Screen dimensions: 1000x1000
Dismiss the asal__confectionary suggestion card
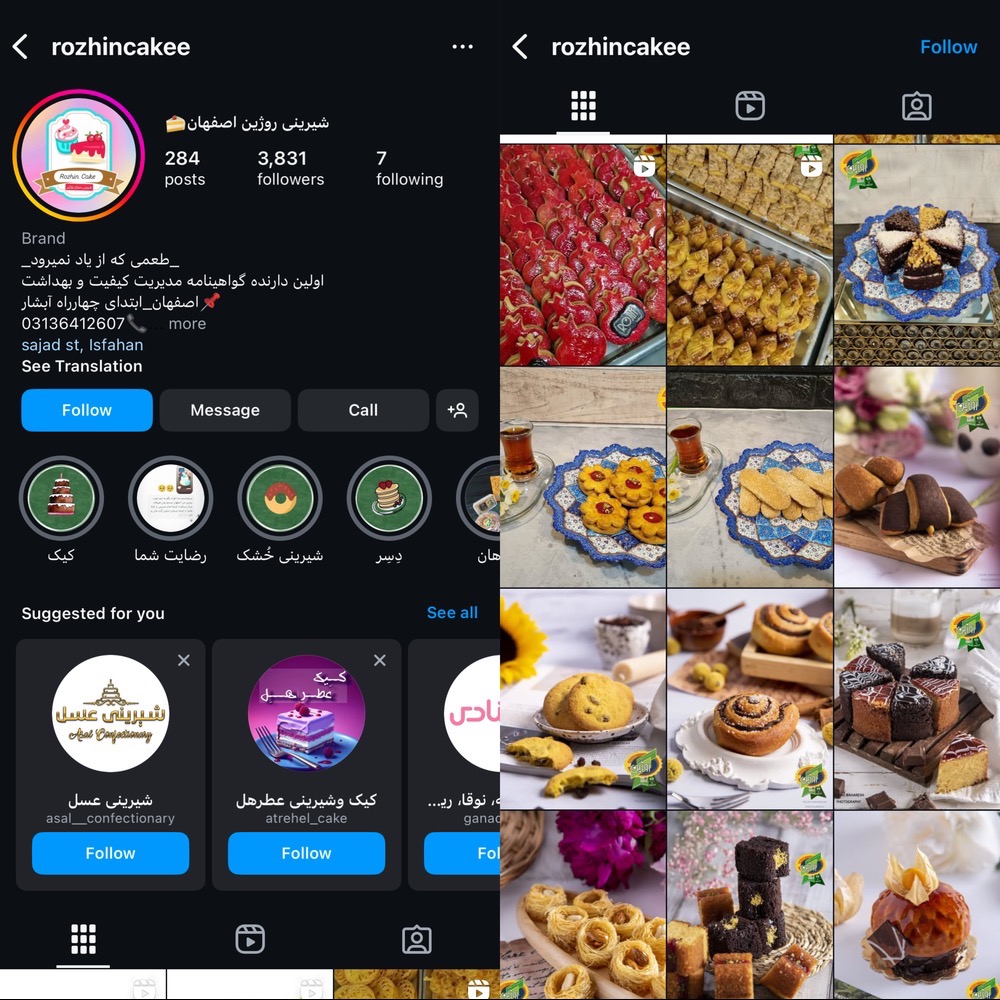coord(183,660)
